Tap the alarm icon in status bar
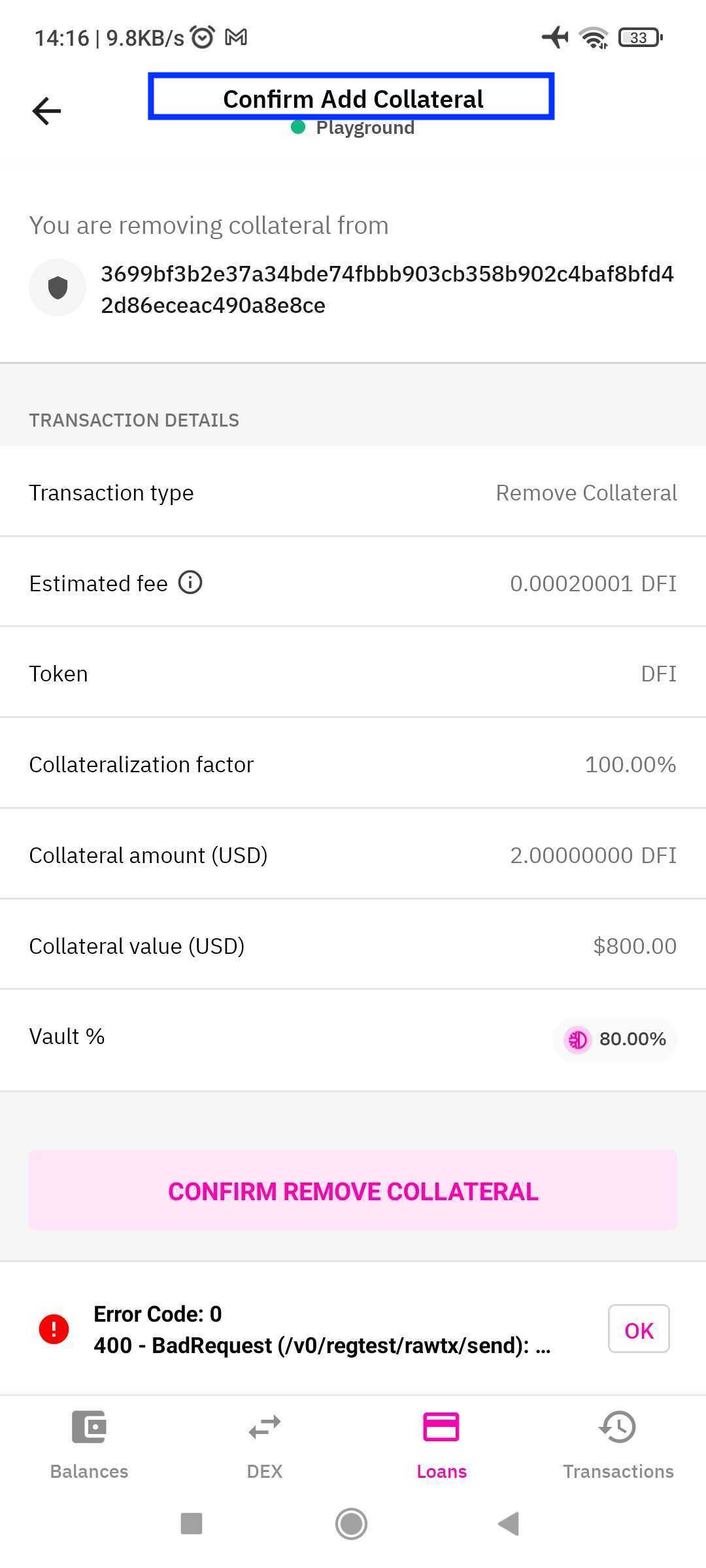The width and height of the screenshot is (706, 1568). [202, 37]
